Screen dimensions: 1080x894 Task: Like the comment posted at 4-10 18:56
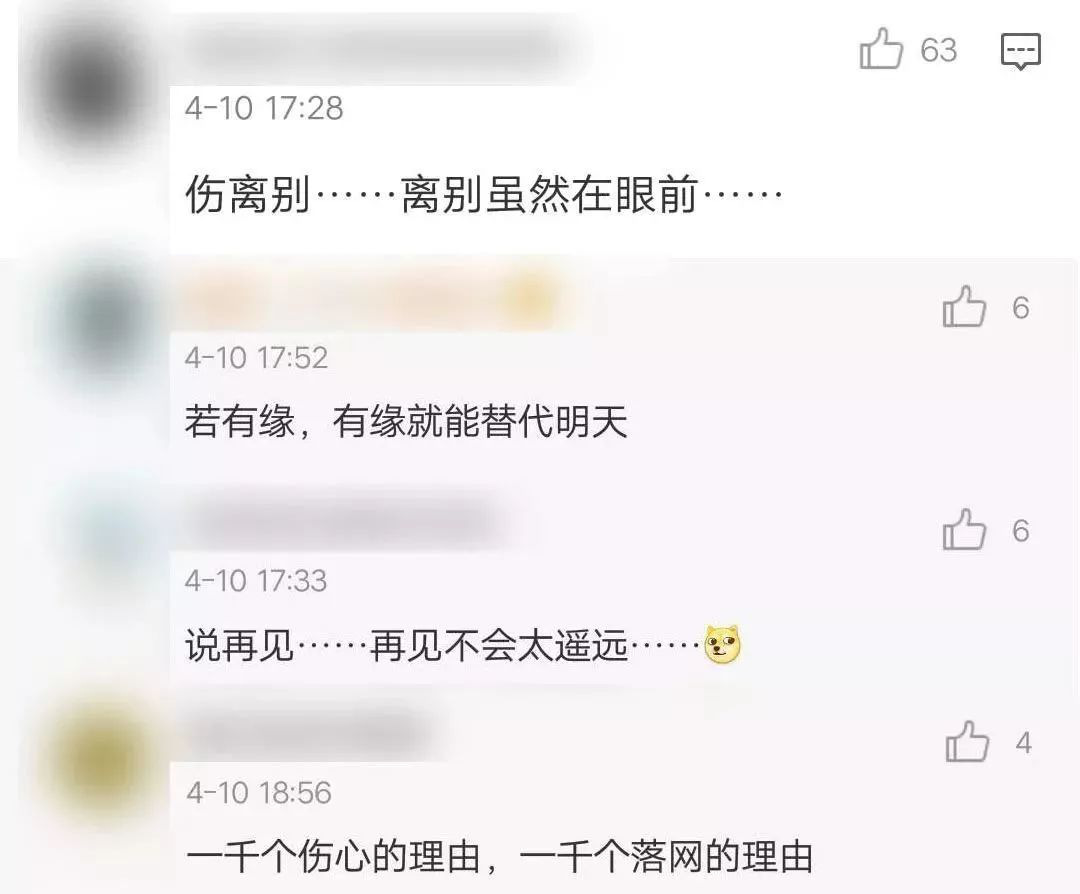pos(967,743)
